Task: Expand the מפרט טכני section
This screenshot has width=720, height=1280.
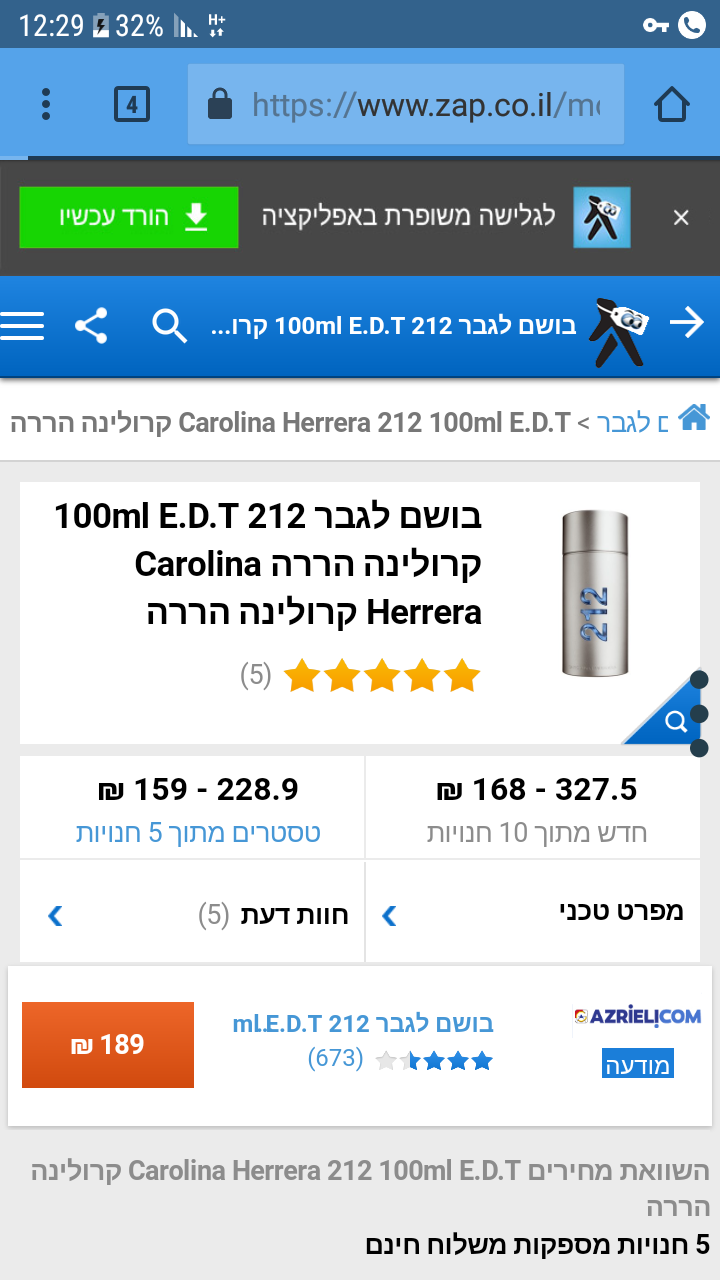Action: coord(534,913)
